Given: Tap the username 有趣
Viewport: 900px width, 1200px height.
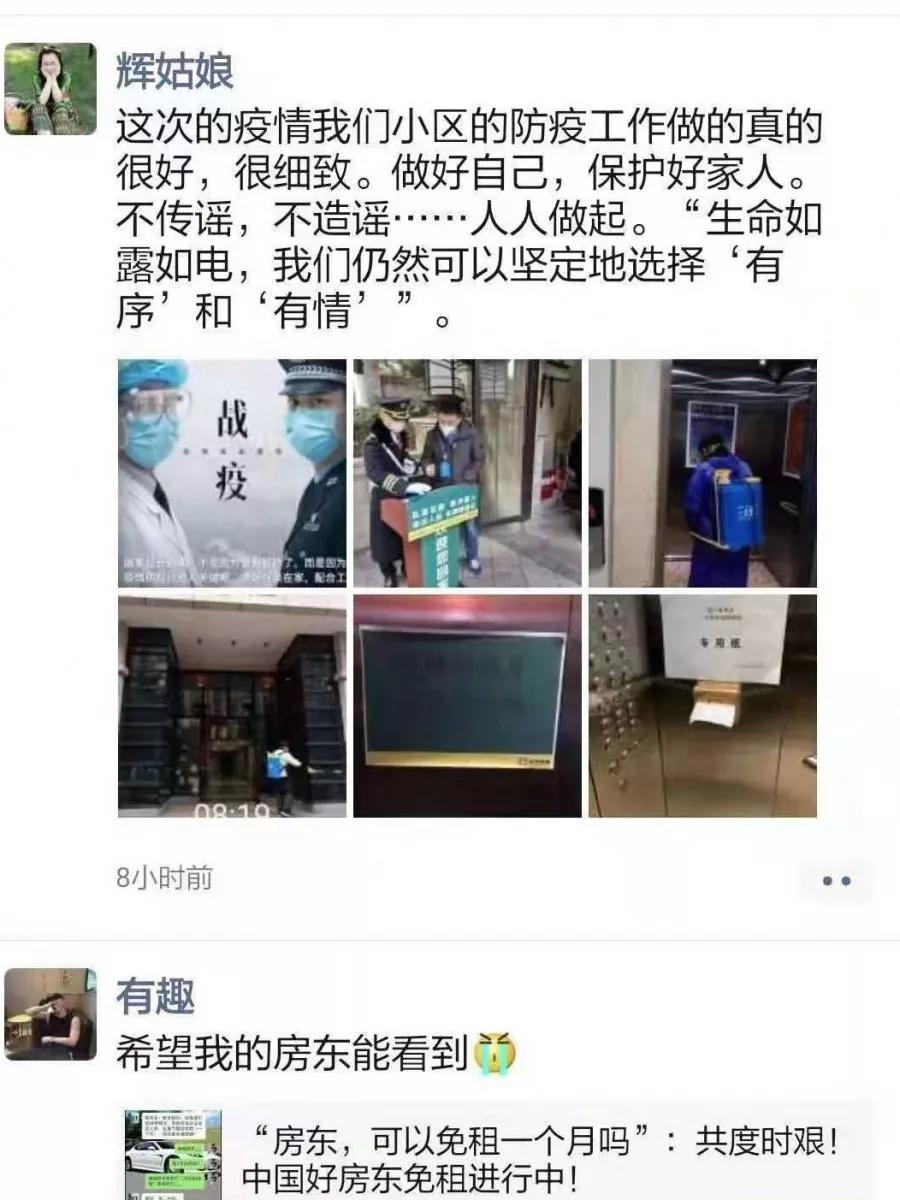Looking at the screenshot, I should click(x=155, y=997).
